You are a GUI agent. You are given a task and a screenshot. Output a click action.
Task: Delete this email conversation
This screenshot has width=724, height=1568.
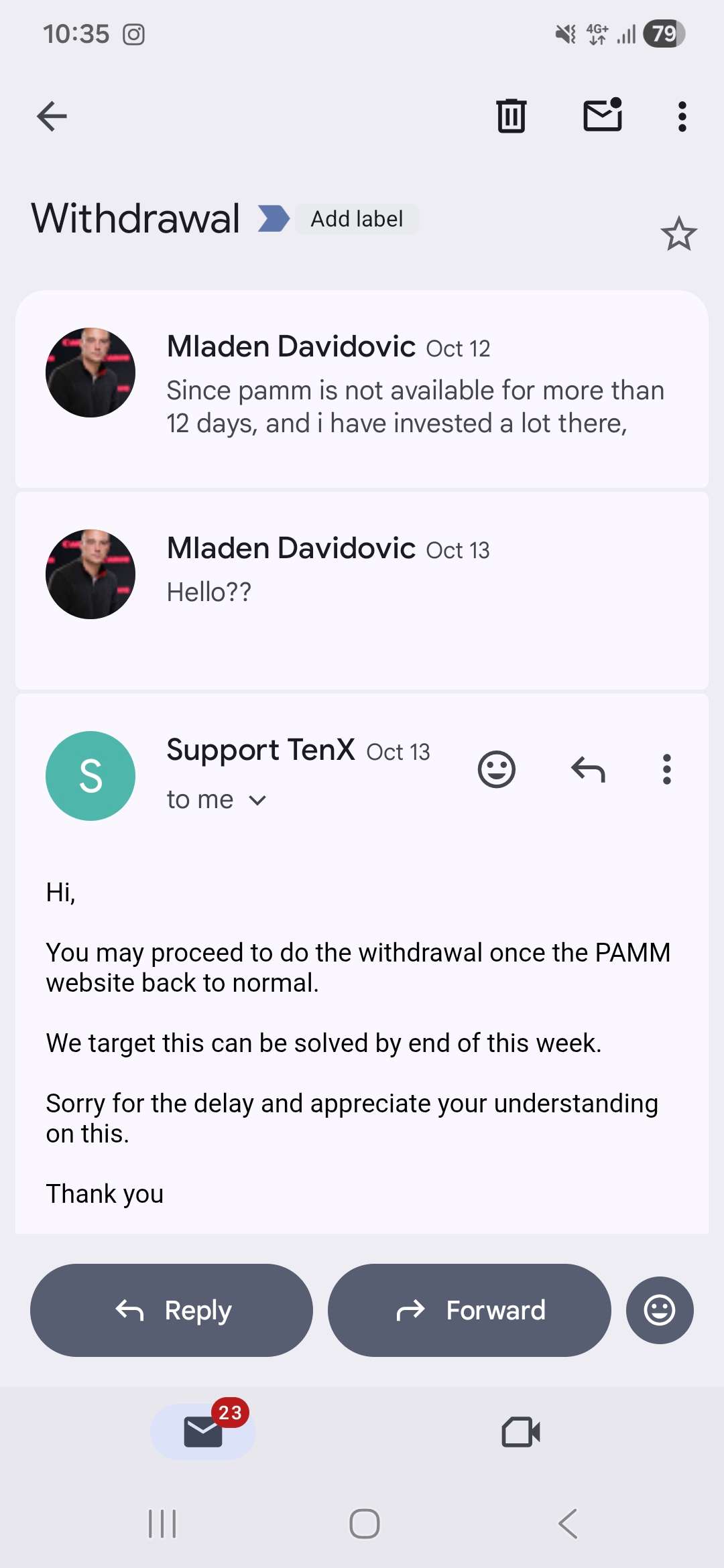tap(511, 116)
